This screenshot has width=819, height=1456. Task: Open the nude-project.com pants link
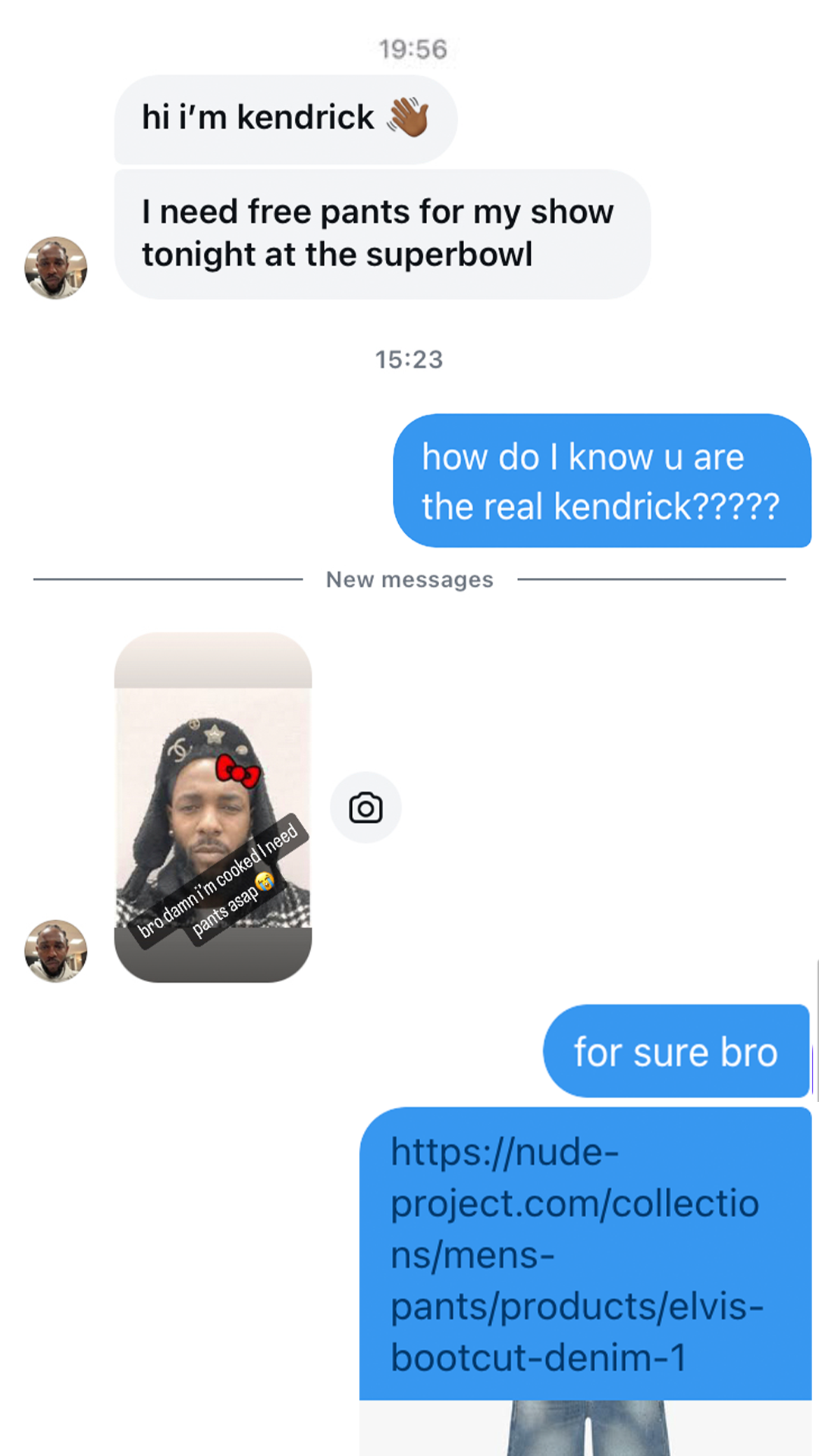pyautogui.click(x=576, y=1254)
